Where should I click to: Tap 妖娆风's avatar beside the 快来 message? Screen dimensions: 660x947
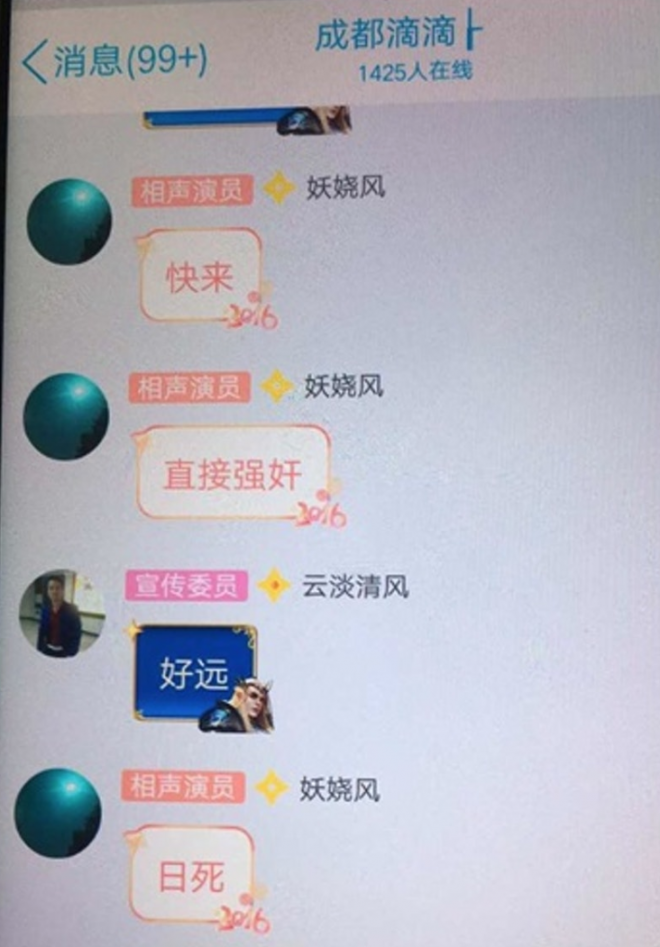(x=69, y=221)
